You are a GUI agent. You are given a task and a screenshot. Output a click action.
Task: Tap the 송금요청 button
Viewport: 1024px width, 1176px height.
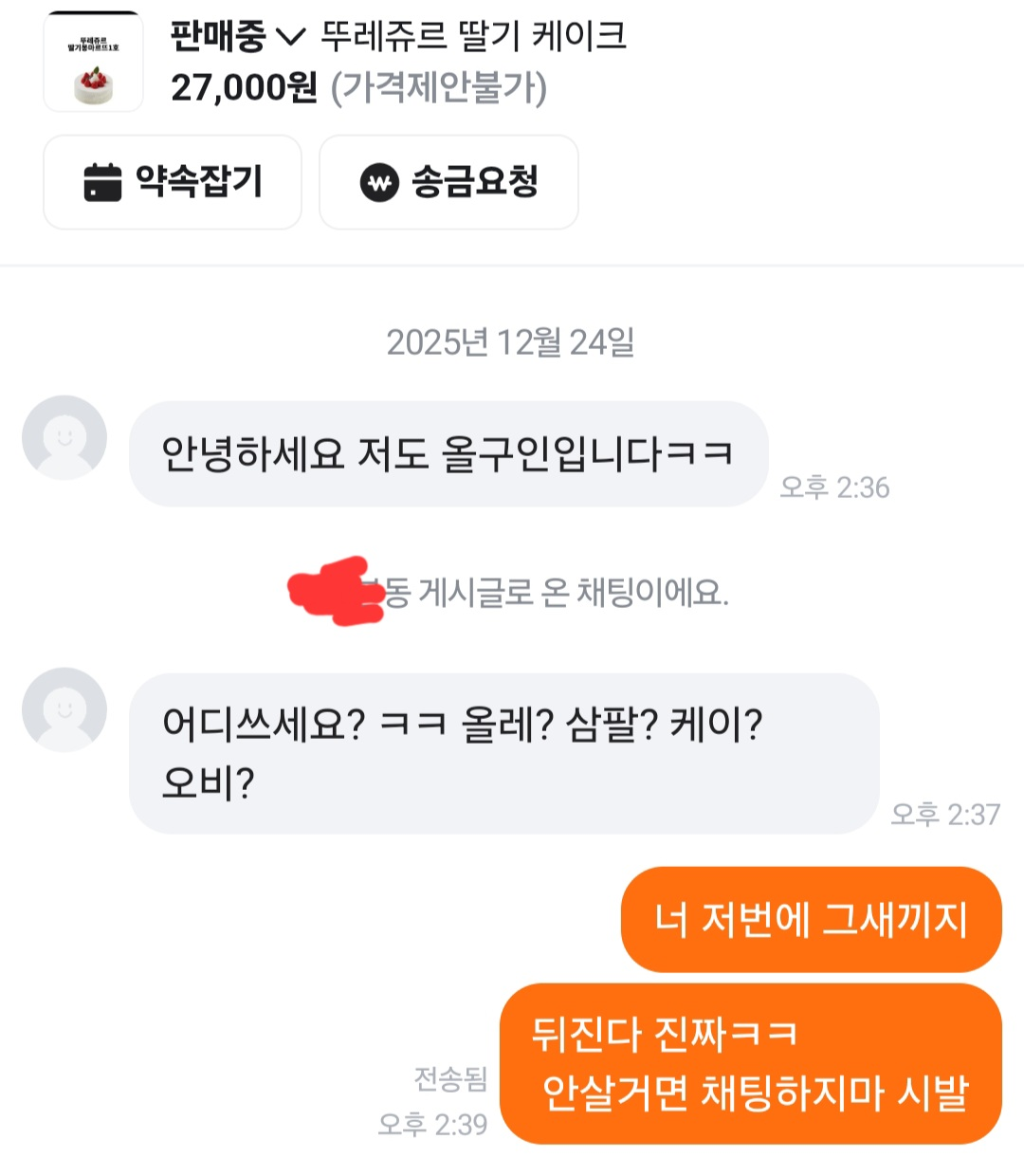click(x=448, y=182)
